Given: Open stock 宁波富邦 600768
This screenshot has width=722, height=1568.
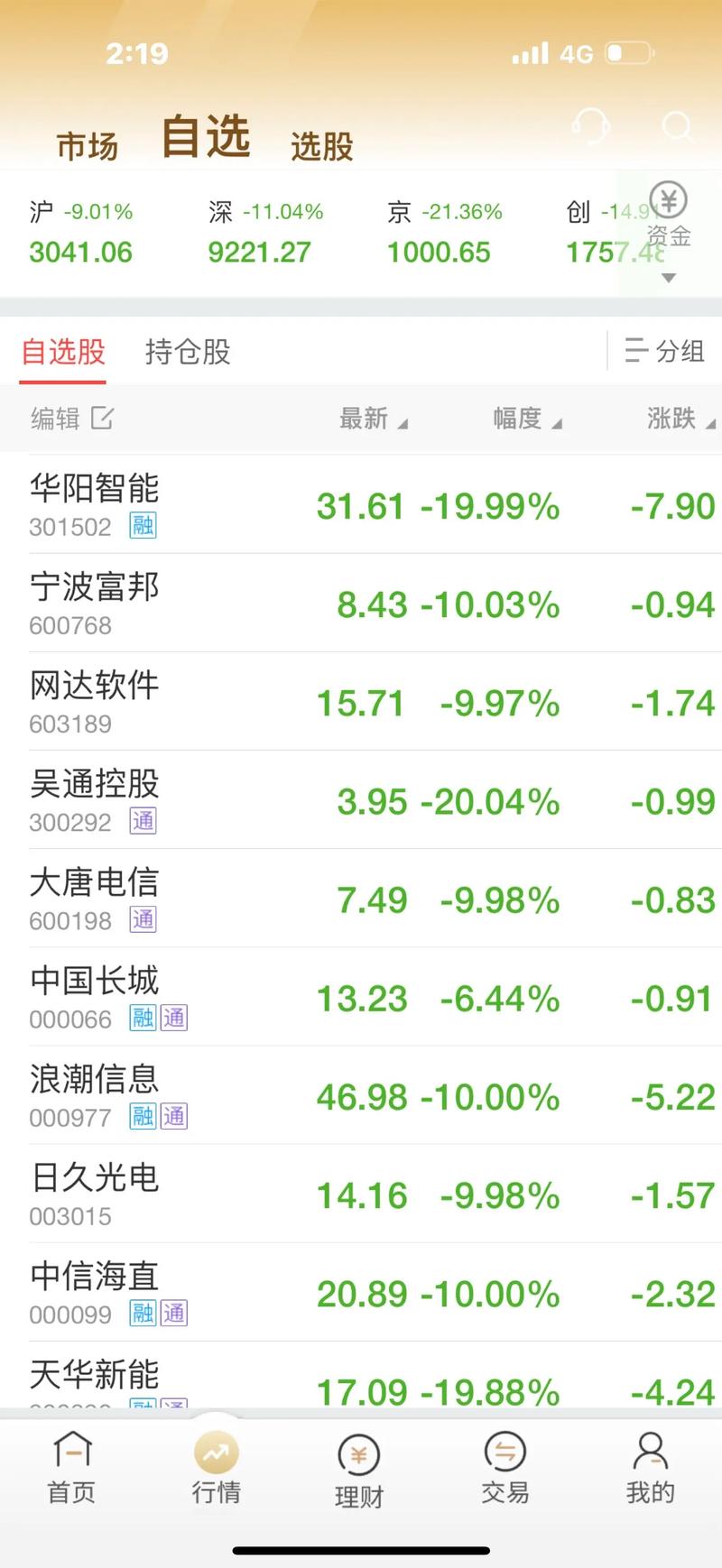Looking at the screenshot, I should 95,602.
